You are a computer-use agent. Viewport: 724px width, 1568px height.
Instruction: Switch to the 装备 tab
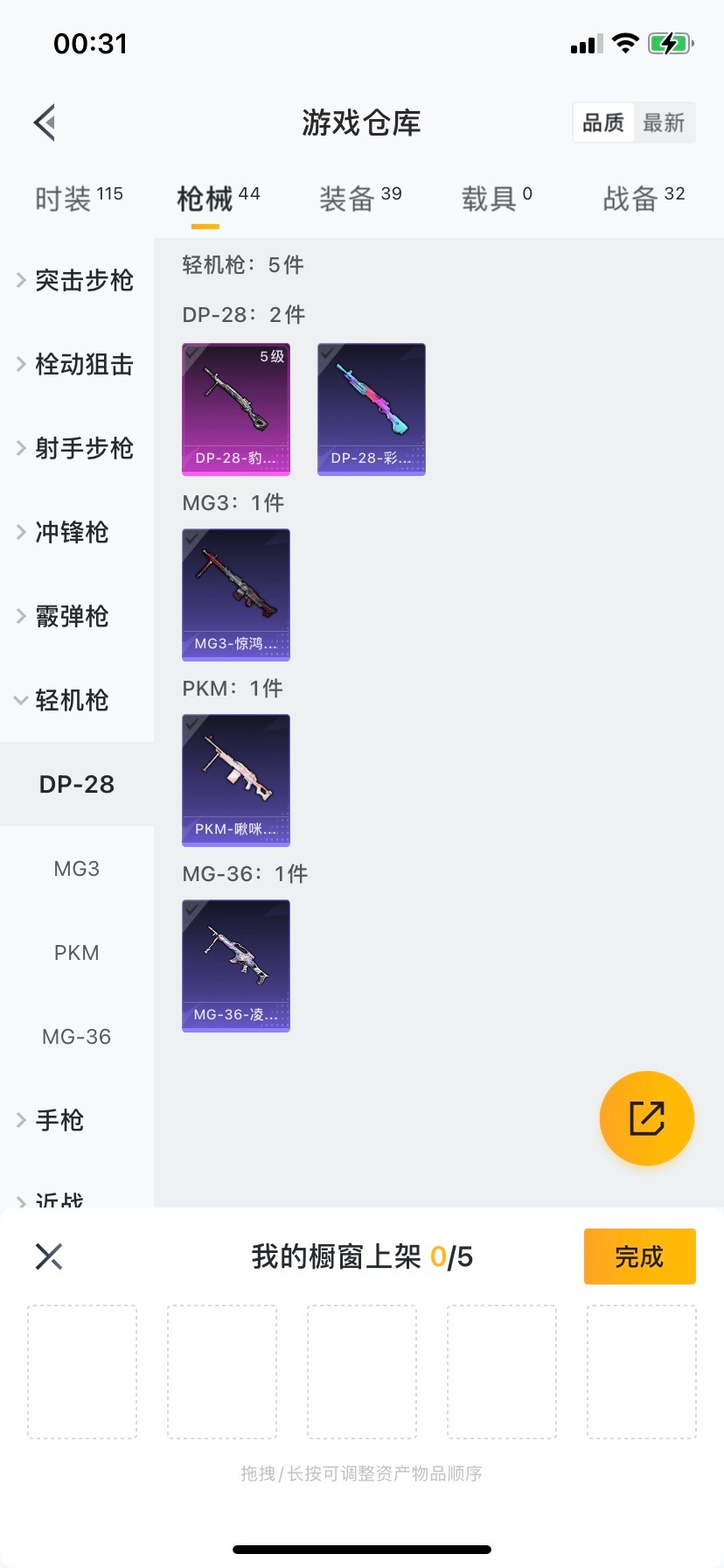[359, 199]
